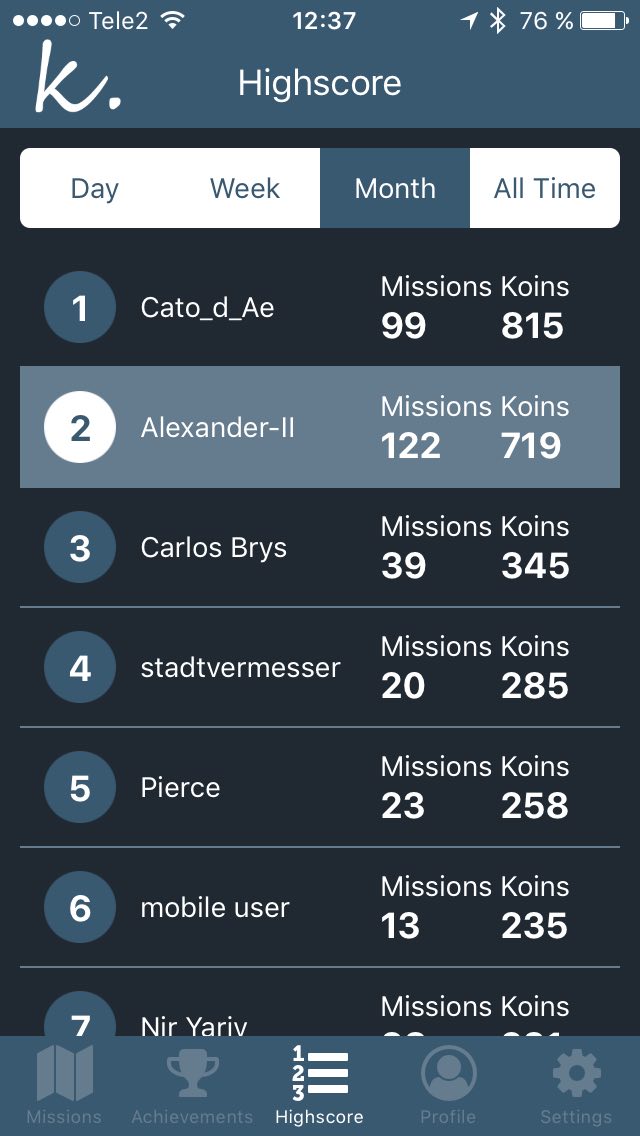View Carlos Brys in third place

(x=320, y=547)
